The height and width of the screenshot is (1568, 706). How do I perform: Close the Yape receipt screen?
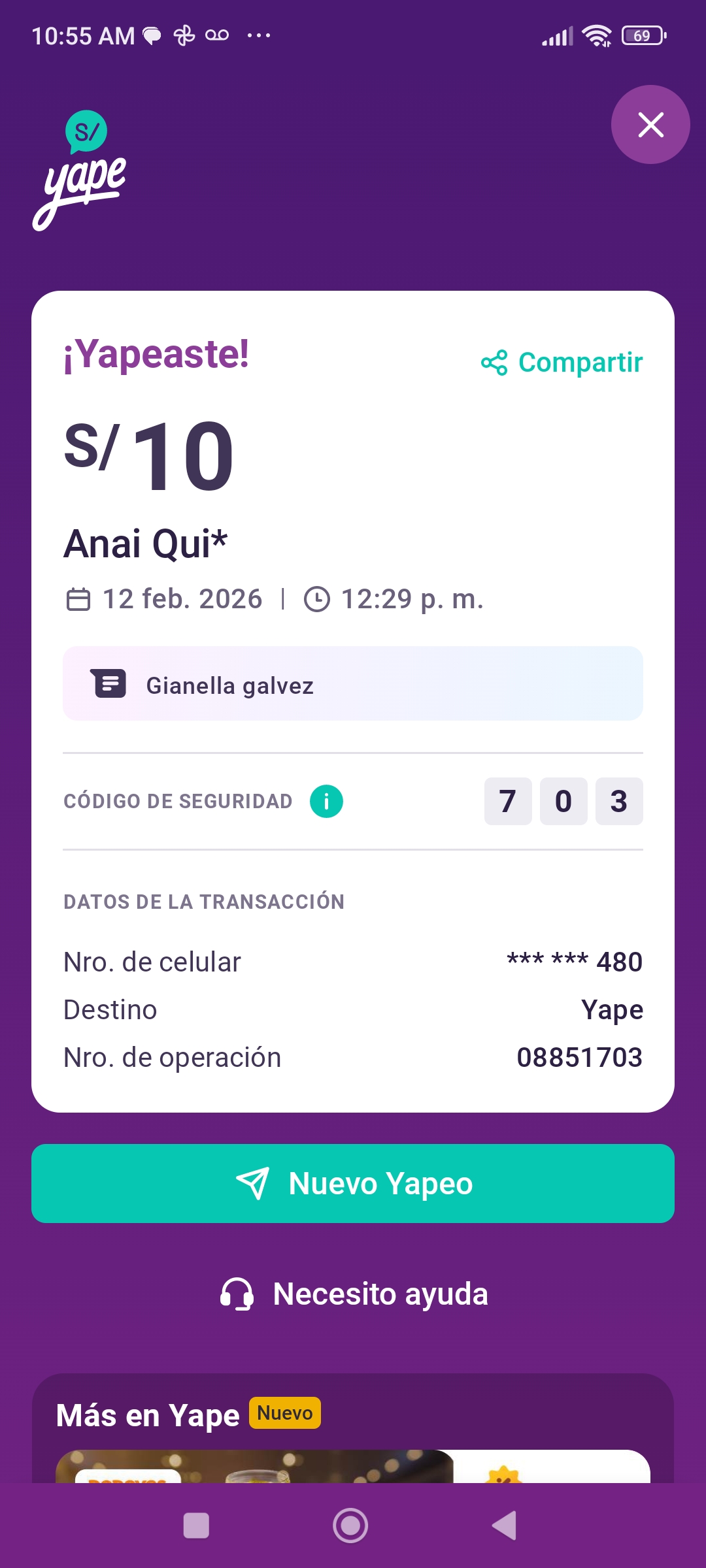click(x=650, y=124)
